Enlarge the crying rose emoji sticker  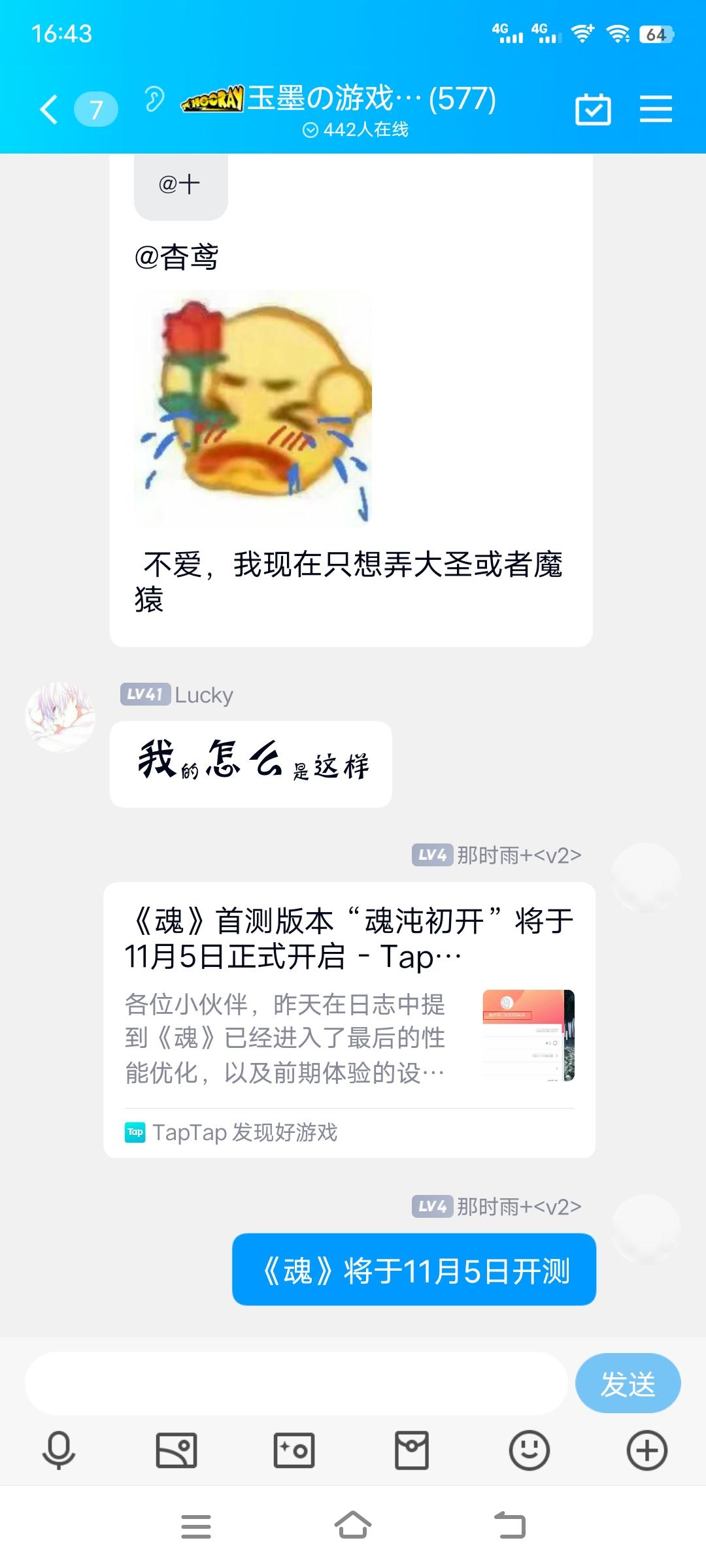(253, 408)
